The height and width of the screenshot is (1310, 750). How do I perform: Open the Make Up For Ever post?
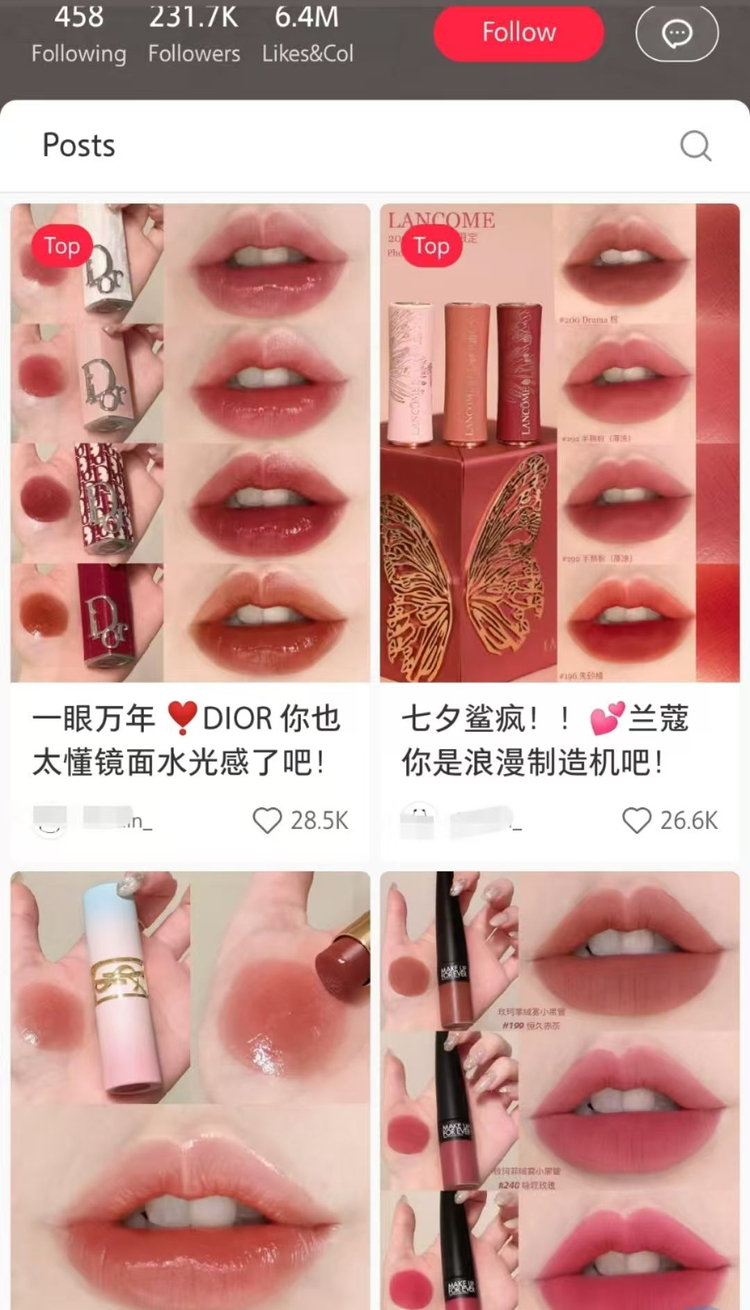tap(560, 1090)
